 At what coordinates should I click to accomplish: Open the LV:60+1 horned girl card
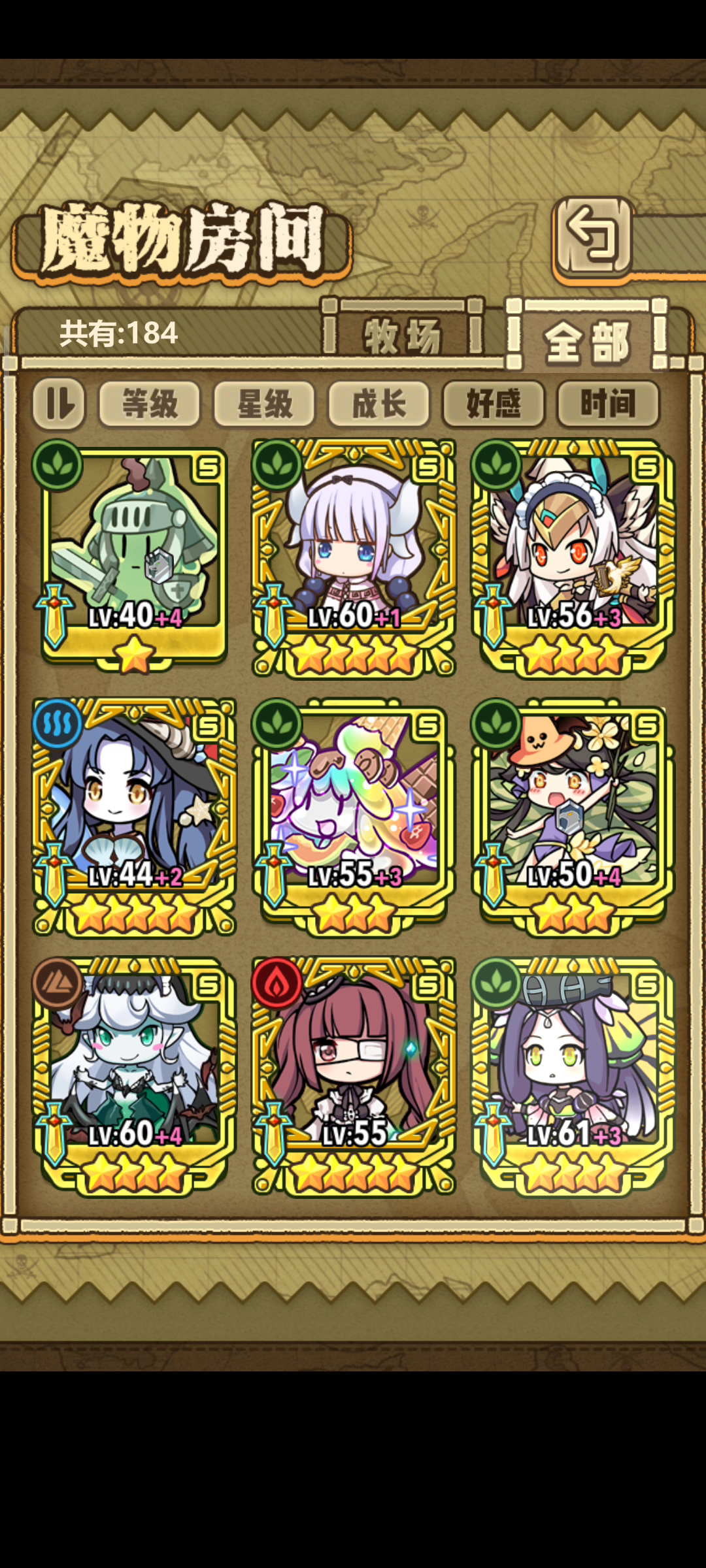click(x=354, y=555)
